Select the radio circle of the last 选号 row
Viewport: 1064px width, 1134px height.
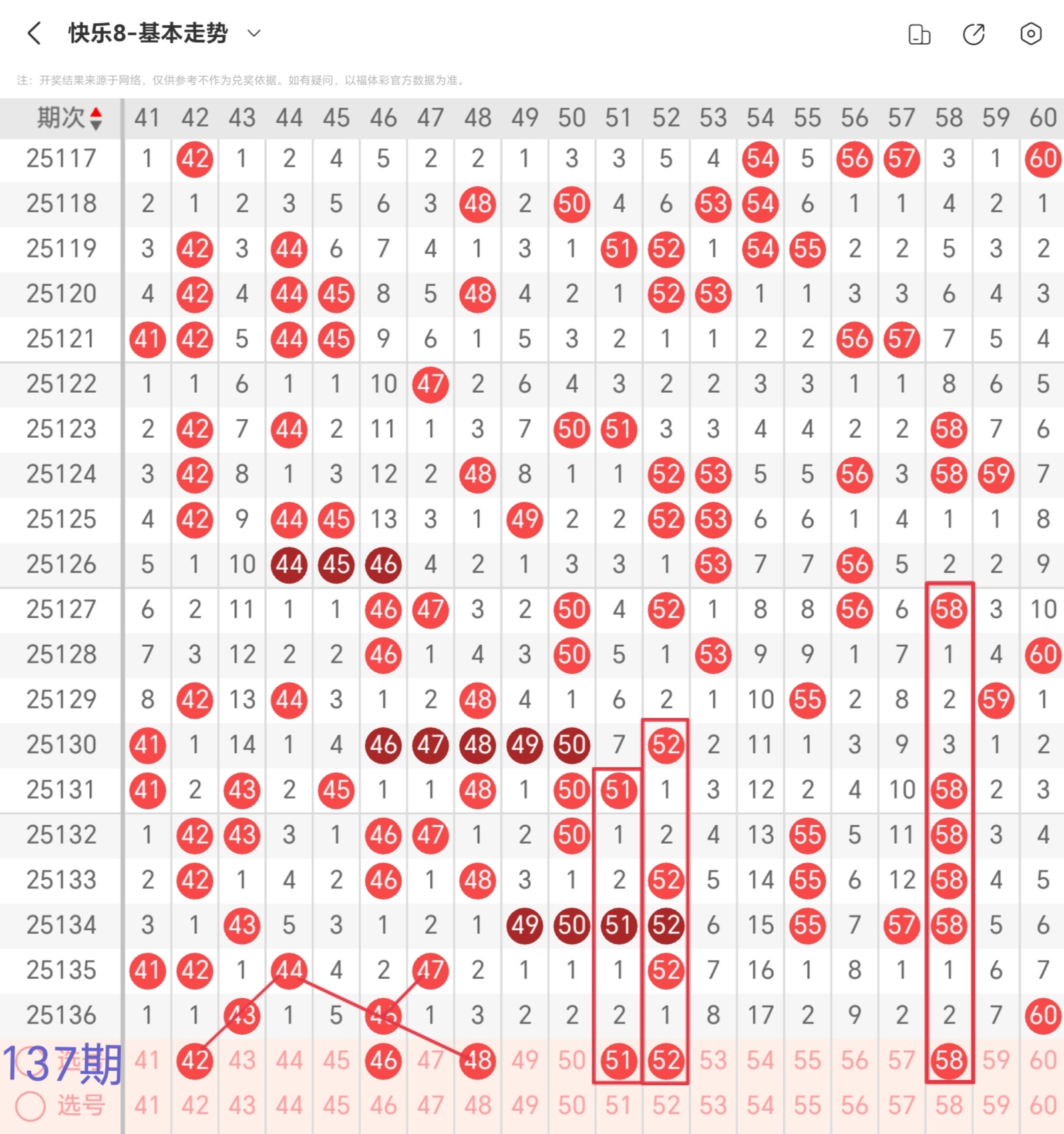click(31, 1106)
